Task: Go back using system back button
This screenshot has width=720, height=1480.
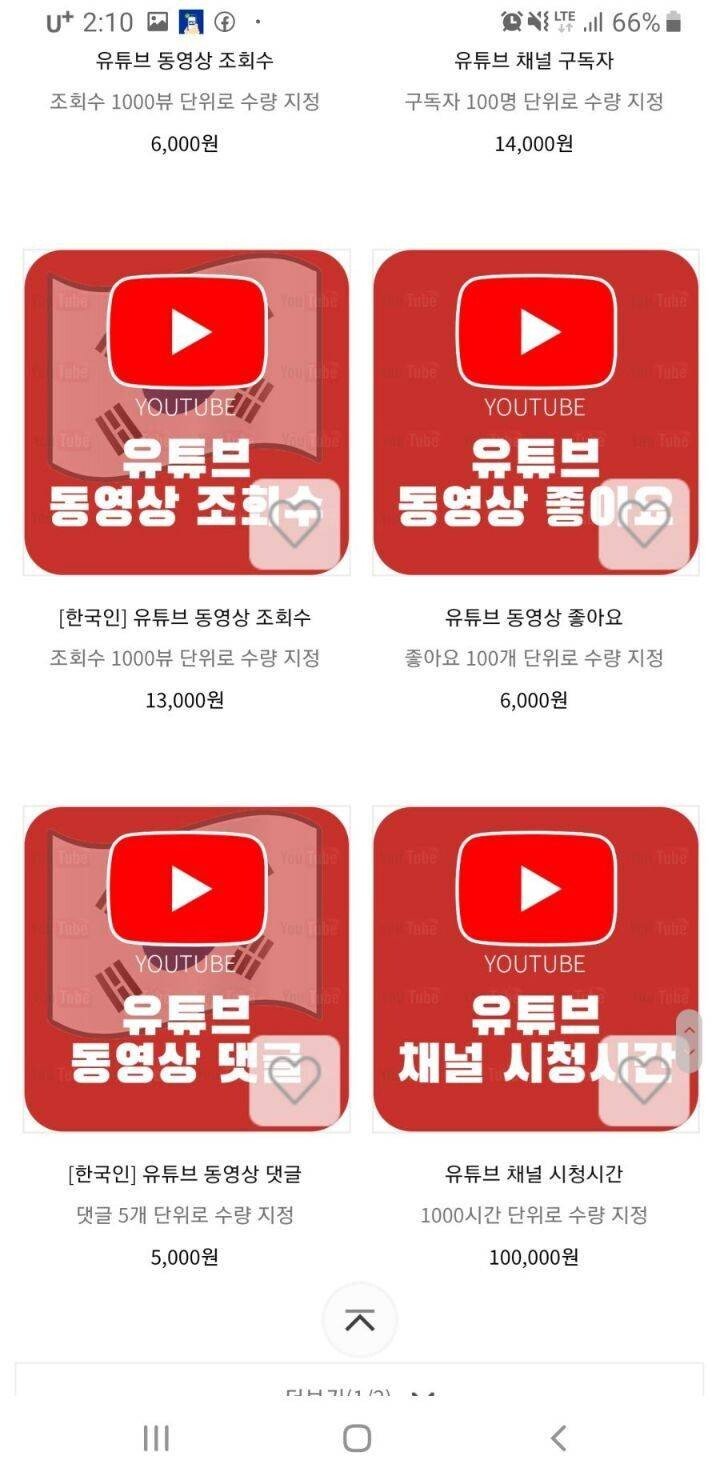Action: [x=559, y=1438]
